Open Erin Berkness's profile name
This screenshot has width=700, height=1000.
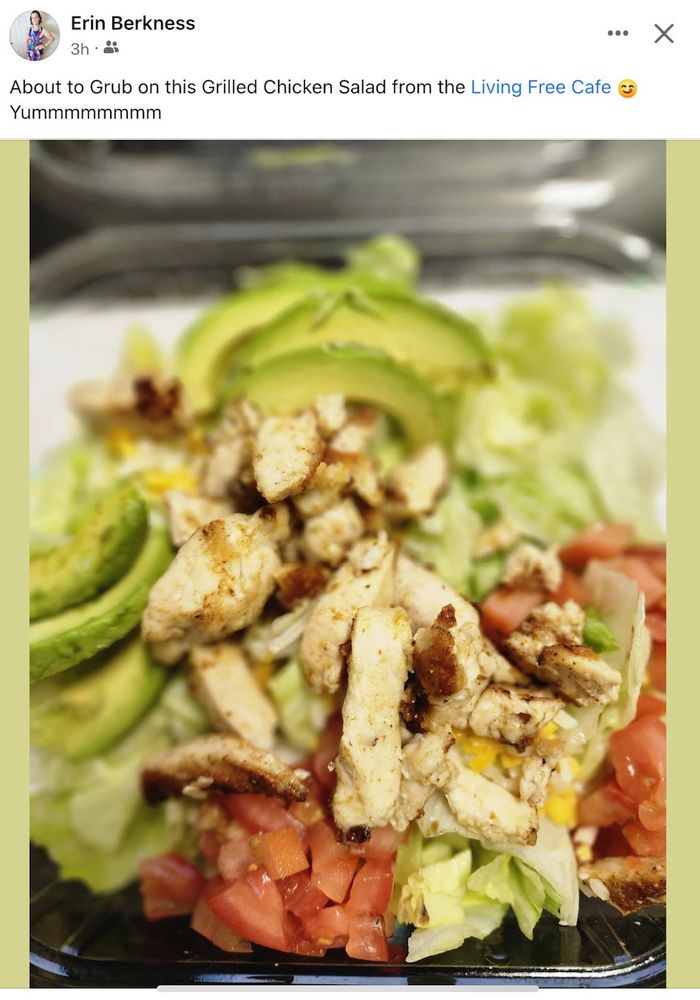[133, 23]
